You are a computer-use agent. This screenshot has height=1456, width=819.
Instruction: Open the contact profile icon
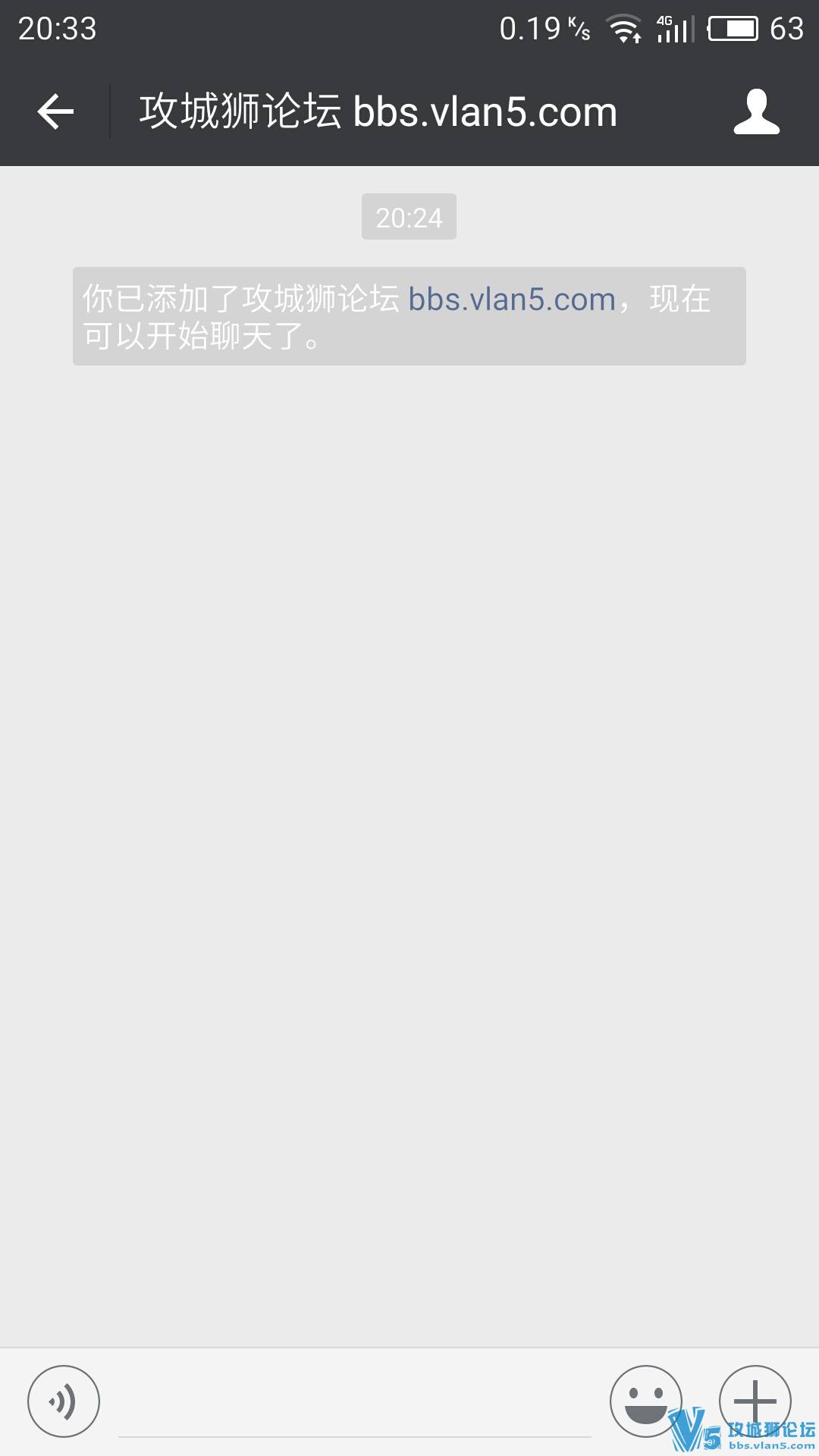[756, 112]
